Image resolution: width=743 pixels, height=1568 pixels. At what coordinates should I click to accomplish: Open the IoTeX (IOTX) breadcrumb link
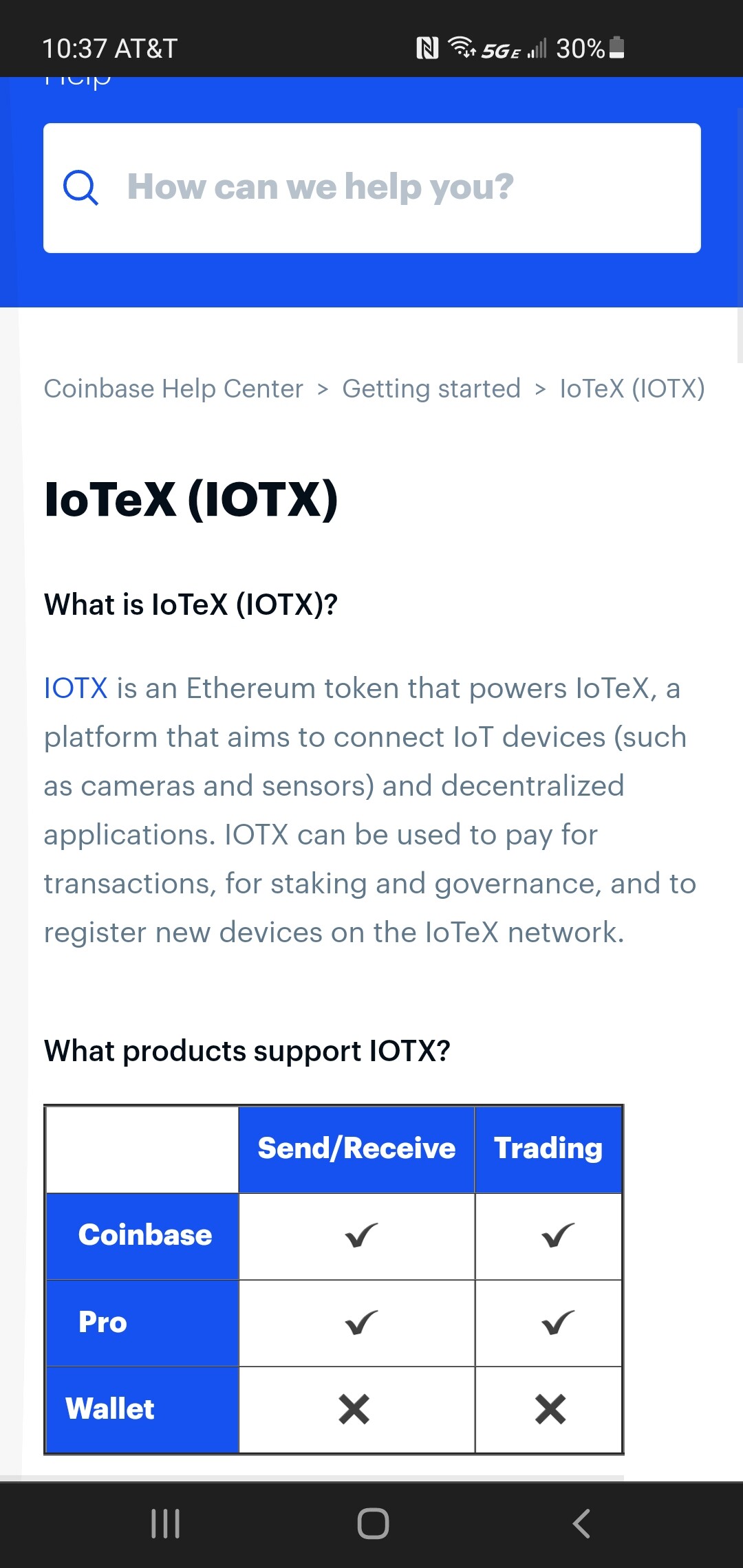point(632,389)
